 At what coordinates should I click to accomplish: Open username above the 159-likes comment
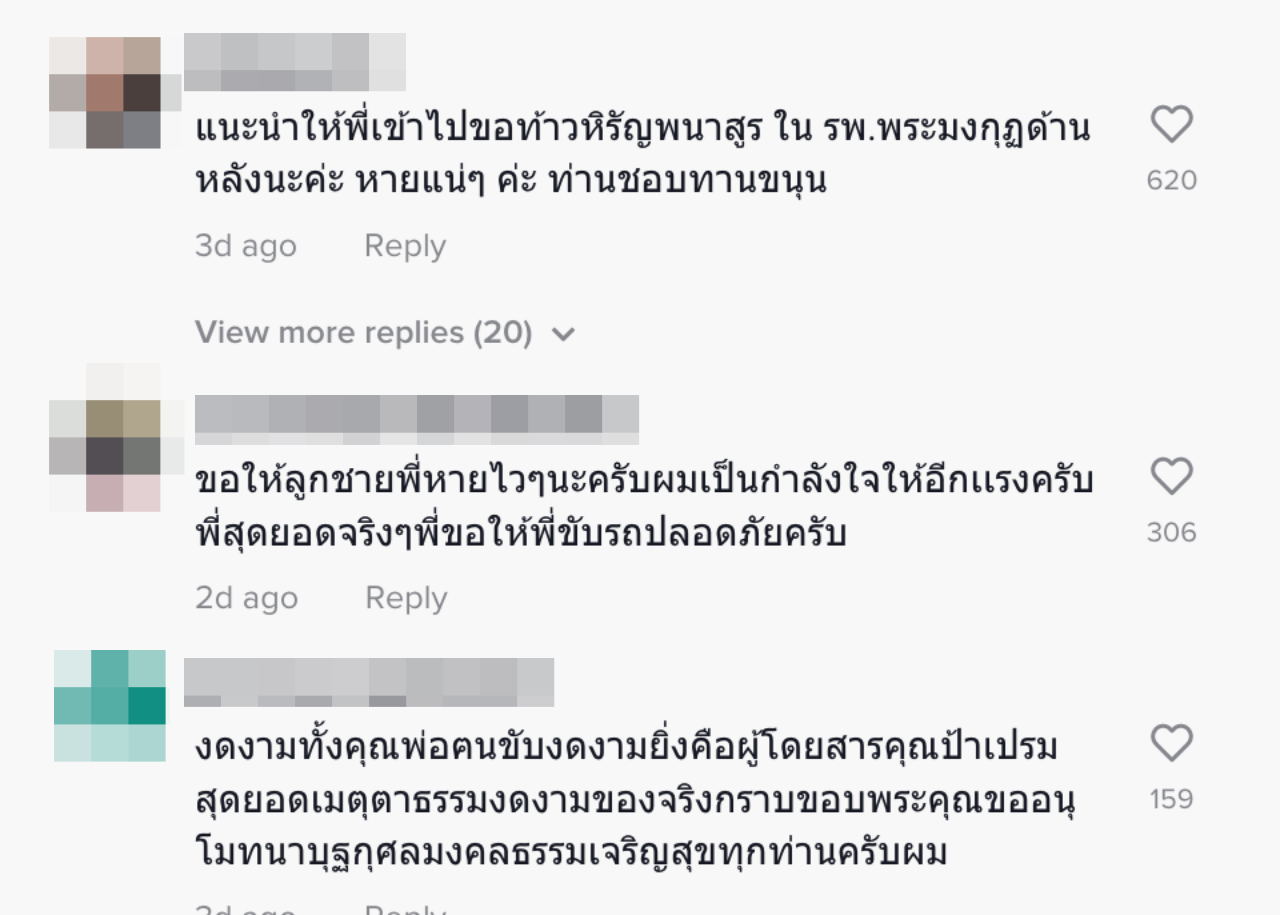(368, 683)
